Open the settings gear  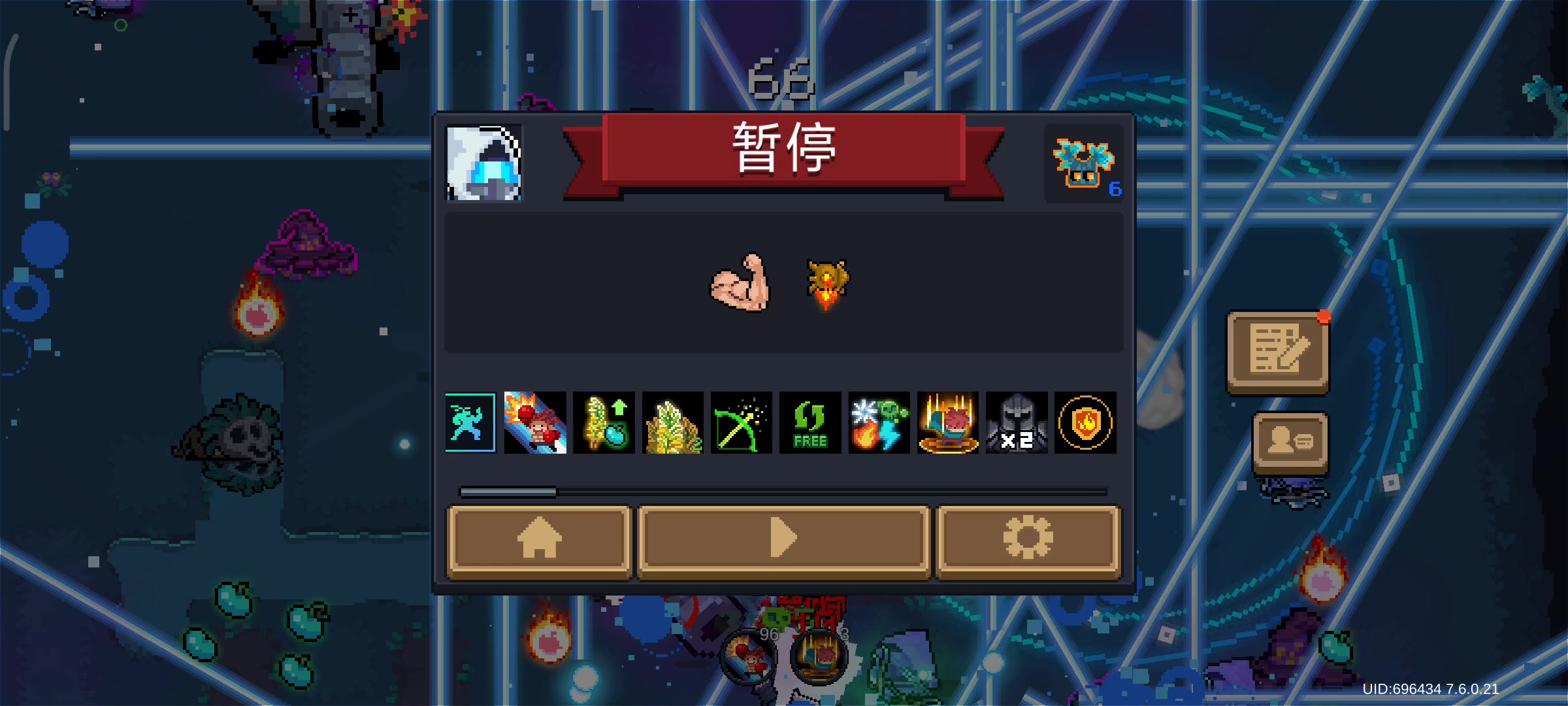(x=1028, y=540)
